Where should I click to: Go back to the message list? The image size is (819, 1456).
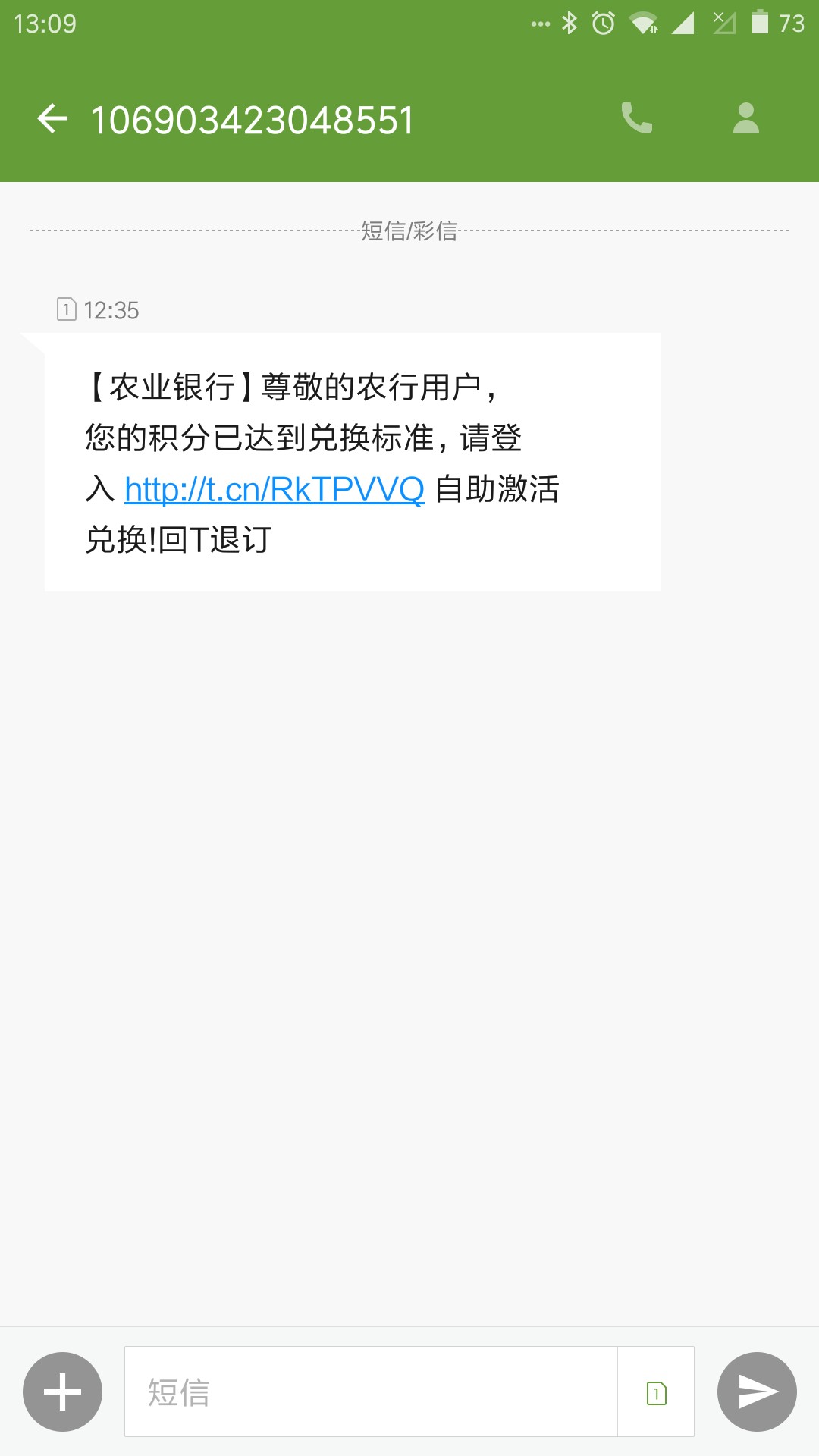pyautogui.click(x=52, y=119)
